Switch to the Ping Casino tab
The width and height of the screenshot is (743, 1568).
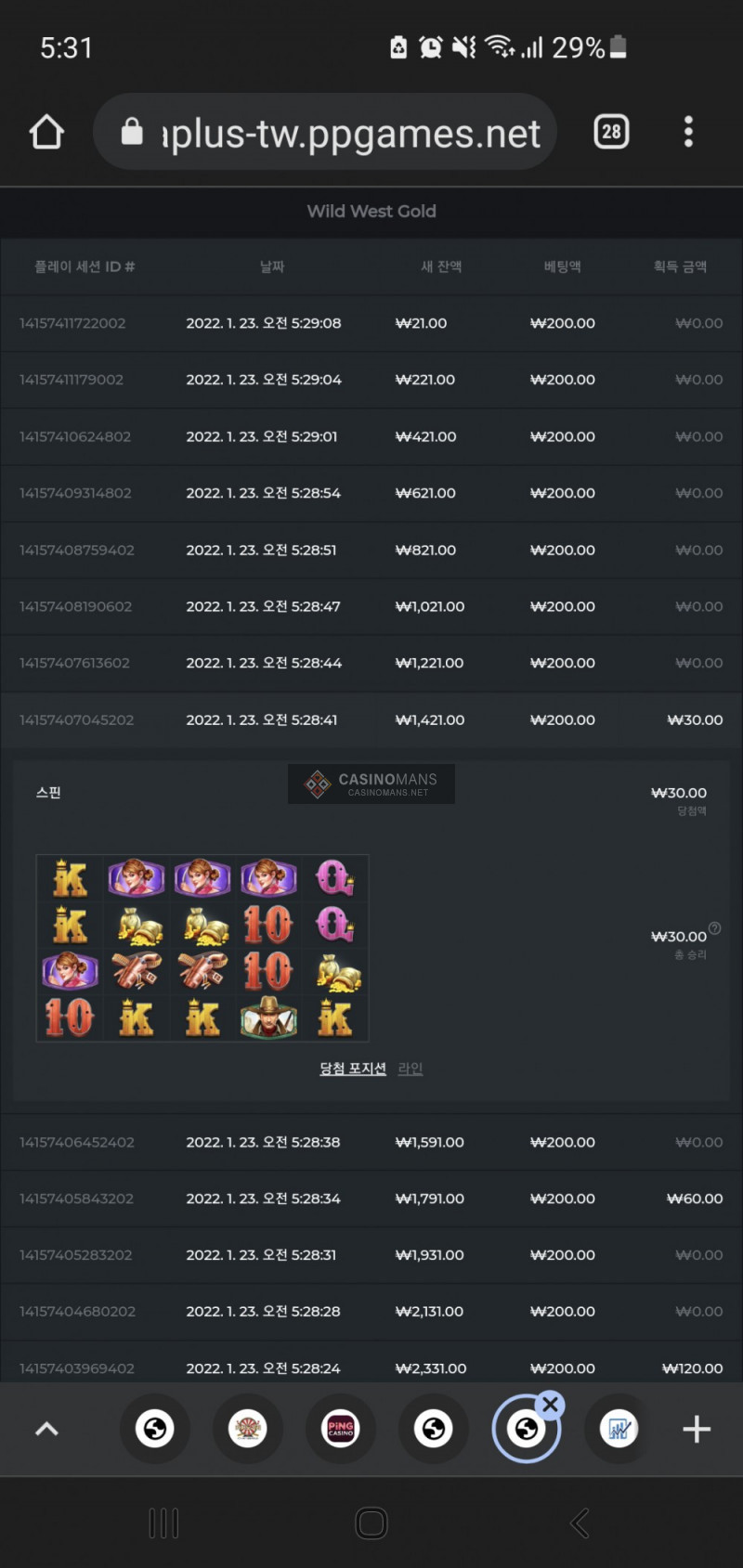tap(340, 1429)
